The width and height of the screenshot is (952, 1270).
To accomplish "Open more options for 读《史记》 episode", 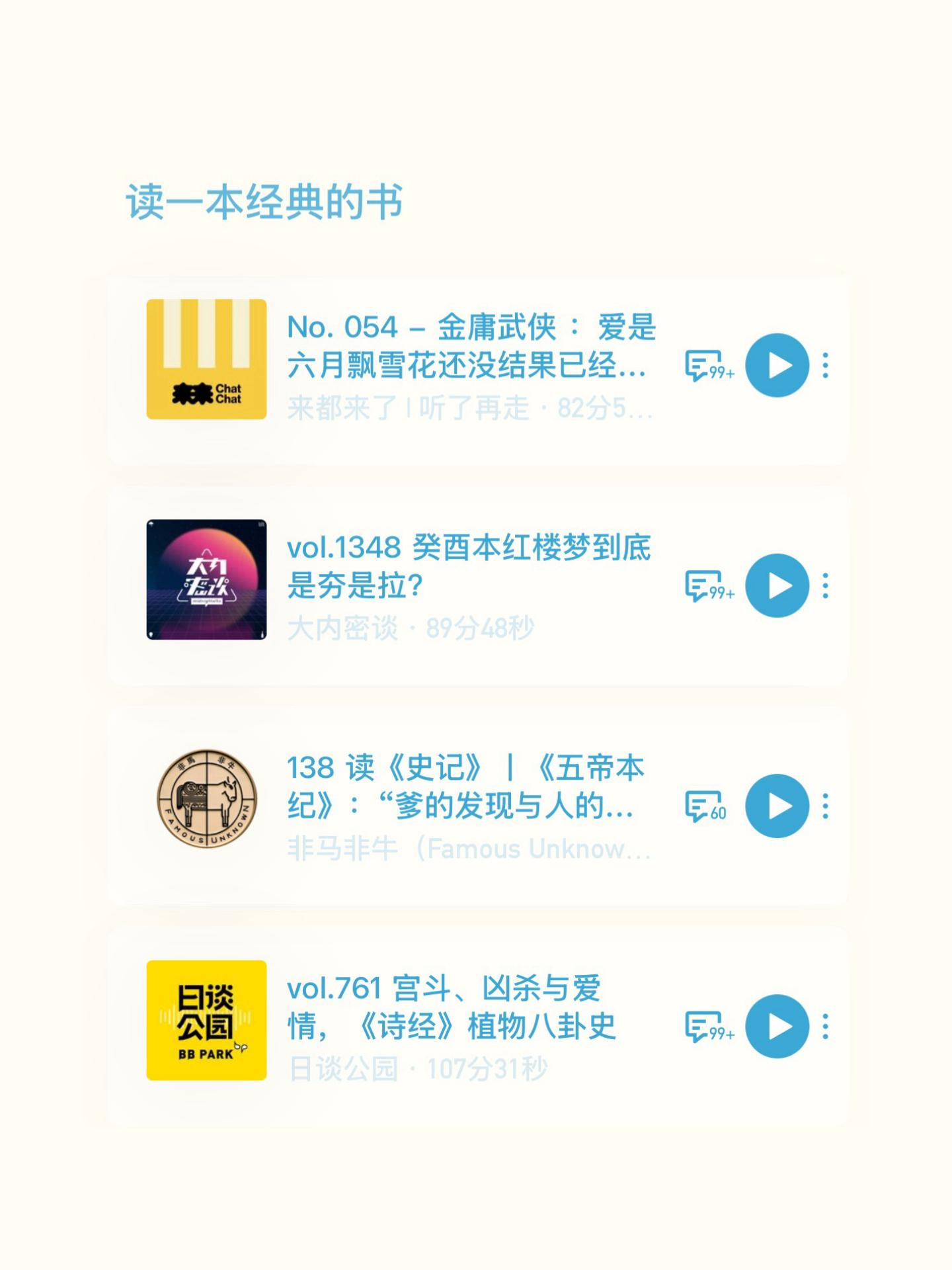I will [825, 806].
